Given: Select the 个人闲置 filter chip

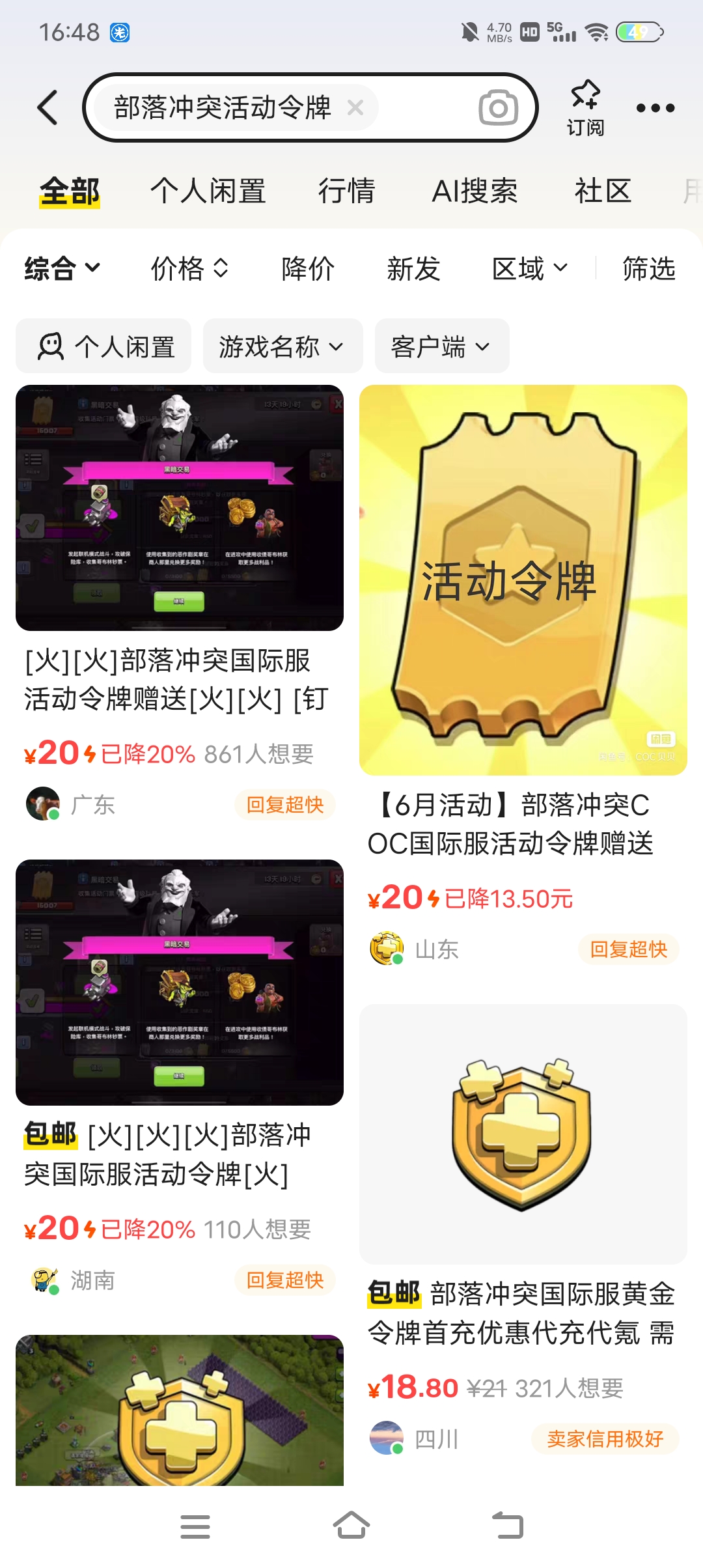Looking at the screenshot, I should [x=104, y=346].
